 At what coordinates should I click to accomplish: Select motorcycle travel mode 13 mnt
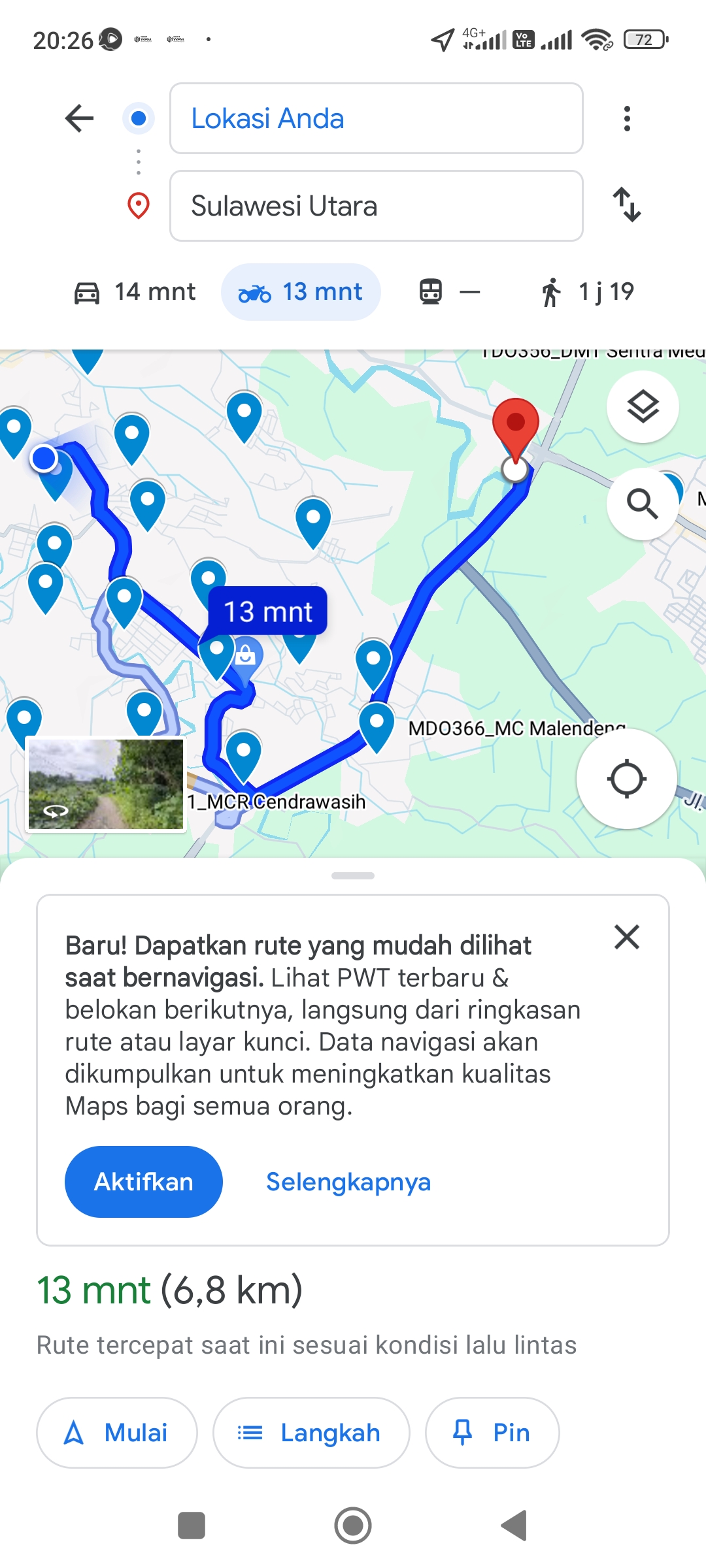pyautogui.click(x=301, y=292)
